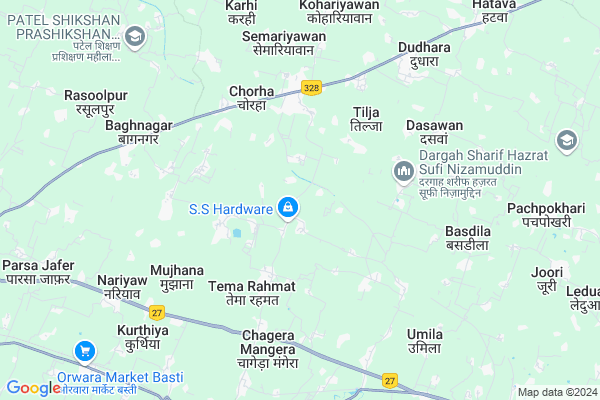The image size is (600, 400).
Task: Open the S.S Hardware place marker
Action: click(287, 208)
